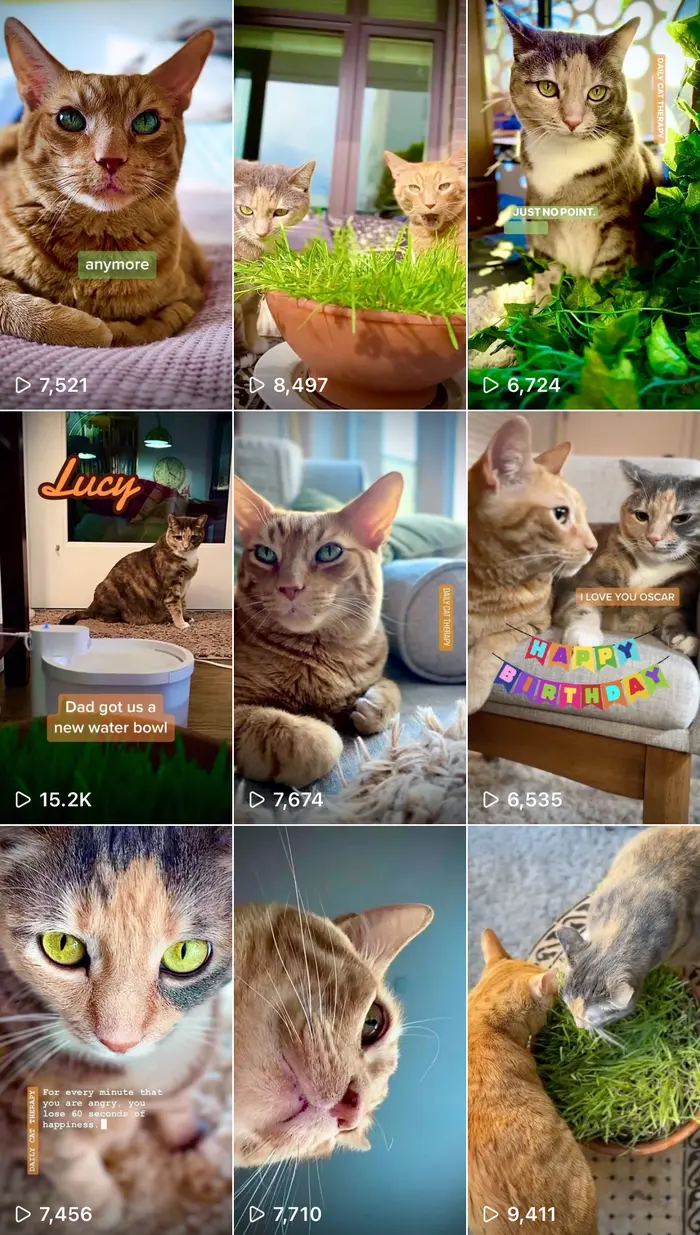The height and width of the screenshot is (1235, 700).
Task: Play the cat grass video with 8,497 views
Action: 350,204
